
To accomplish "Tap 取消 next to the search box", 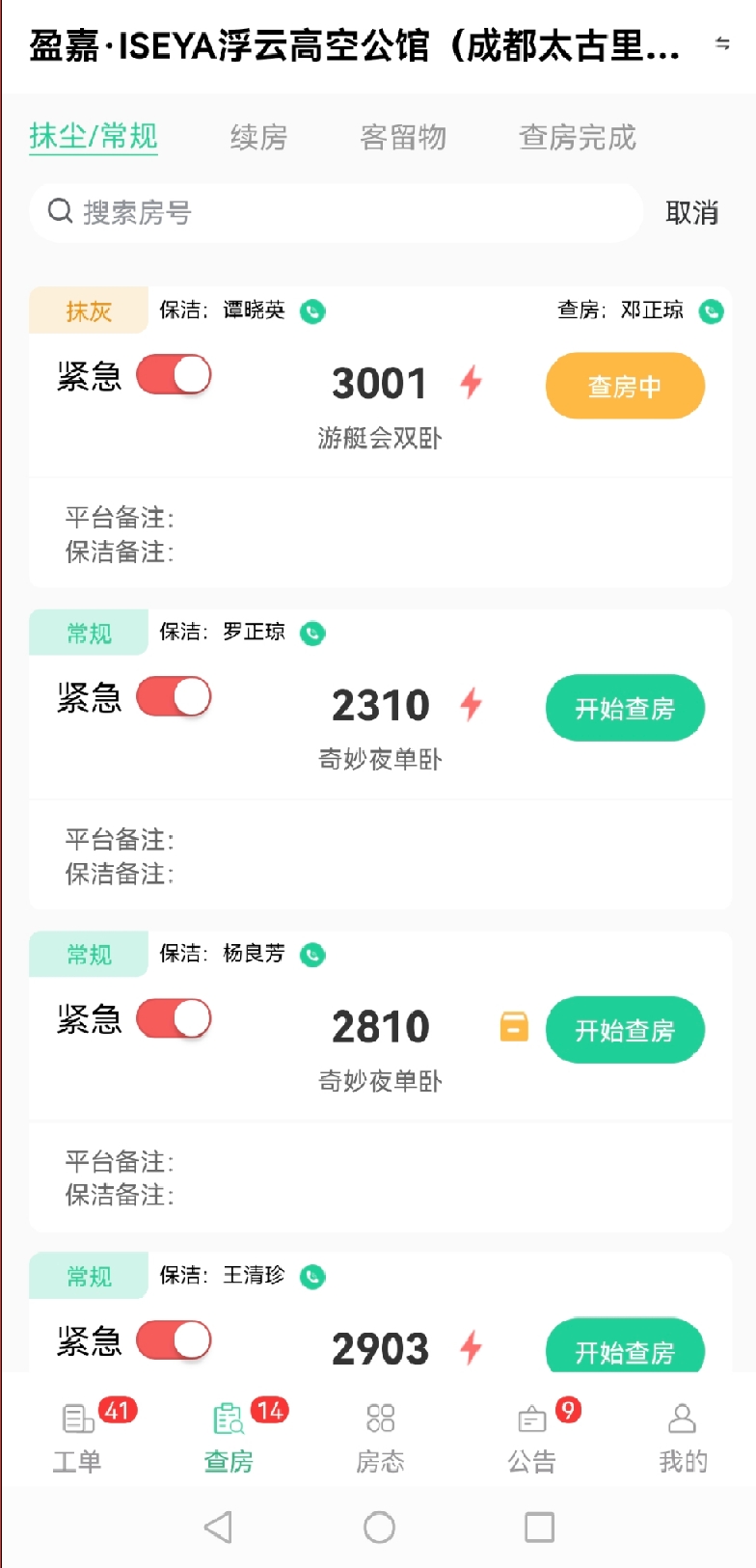I will (691, 212).
